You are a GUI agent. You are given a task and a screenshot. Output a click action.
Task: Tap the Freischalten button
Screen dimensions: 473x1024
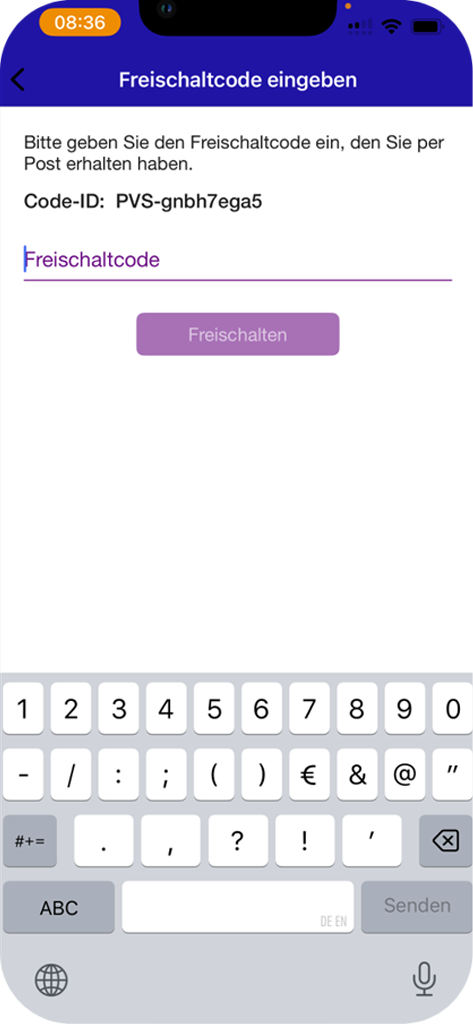pyautogui.click(x=238, y=334)
